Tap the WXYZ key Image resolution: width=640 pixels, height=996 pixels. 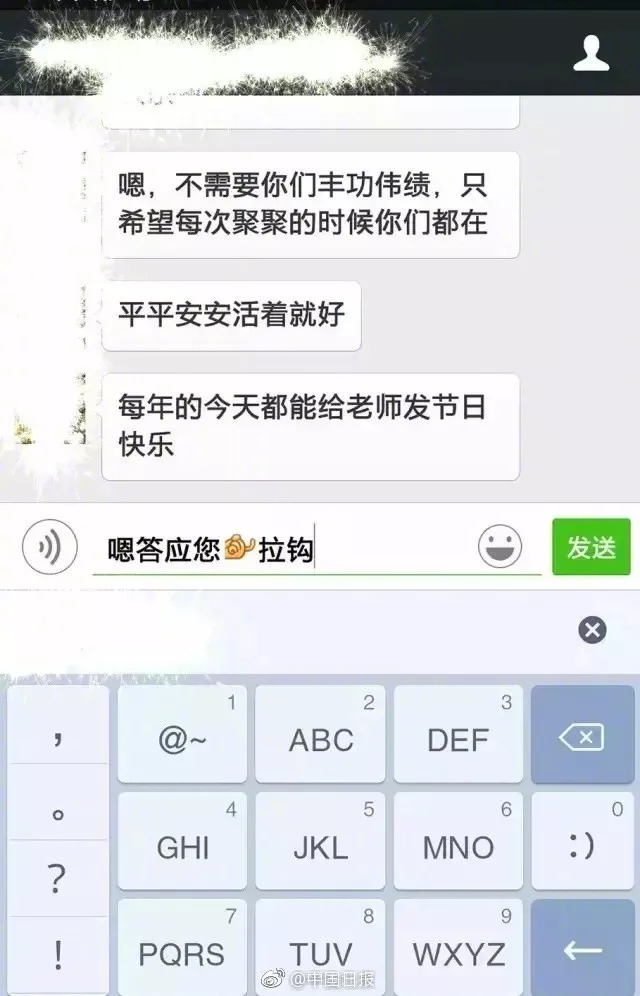[x=458, y=950]
